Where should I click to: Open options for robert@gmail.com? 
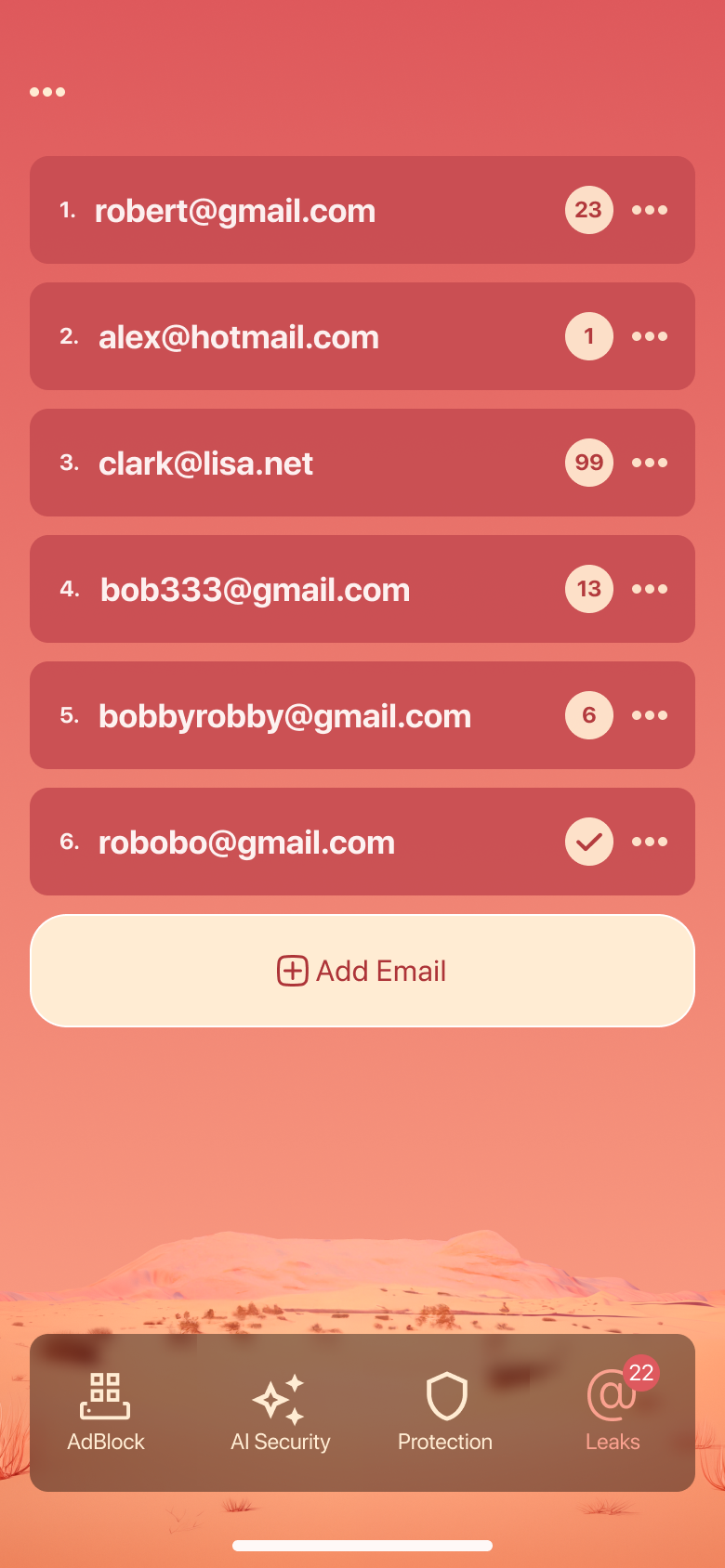[x=649, y=210]
